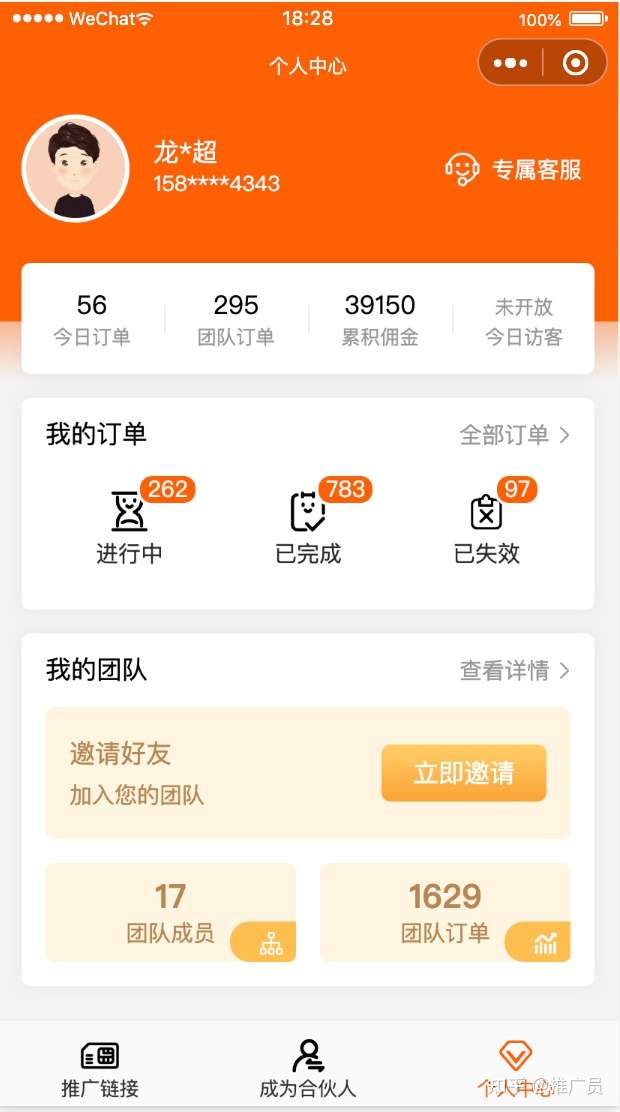Tap the profile avatar picture
620x1112 pixels.
(x=75, y=169)
